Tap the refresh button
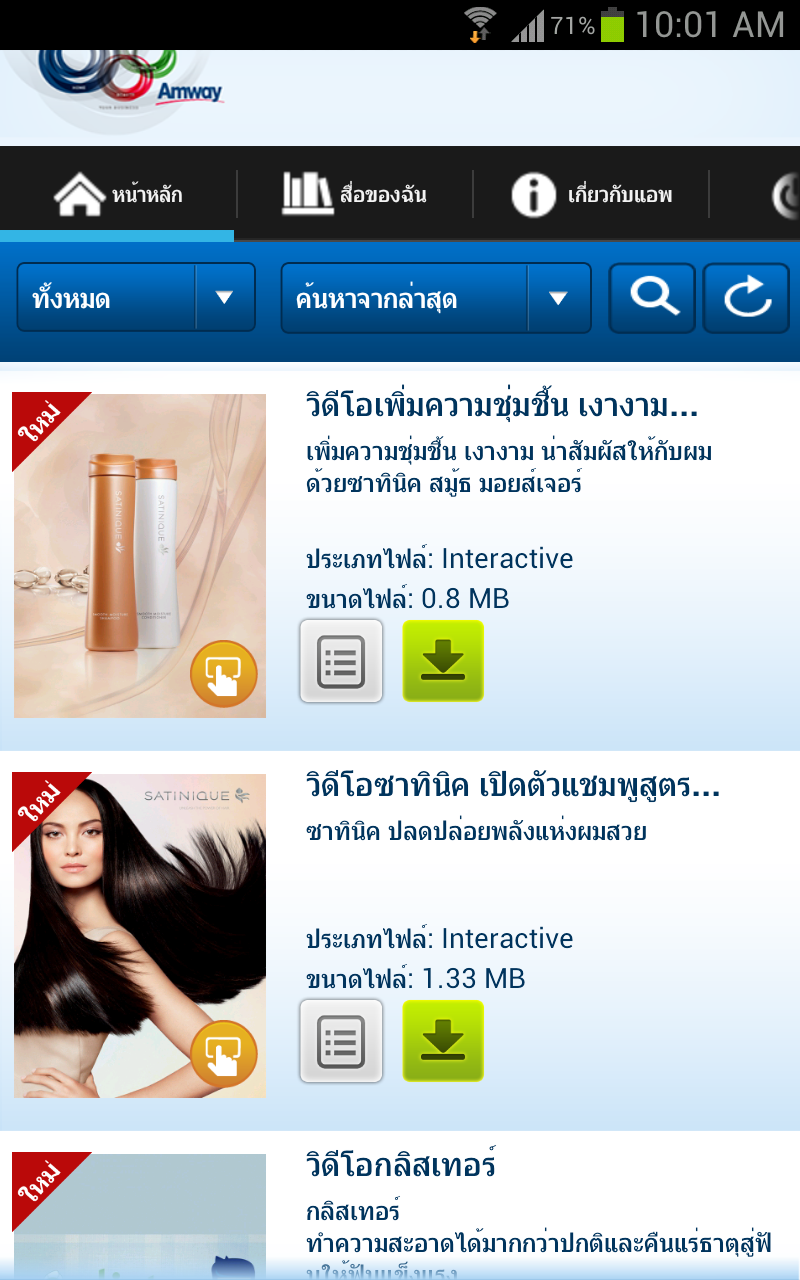The image size is (800, 1280). click(746, 298)
